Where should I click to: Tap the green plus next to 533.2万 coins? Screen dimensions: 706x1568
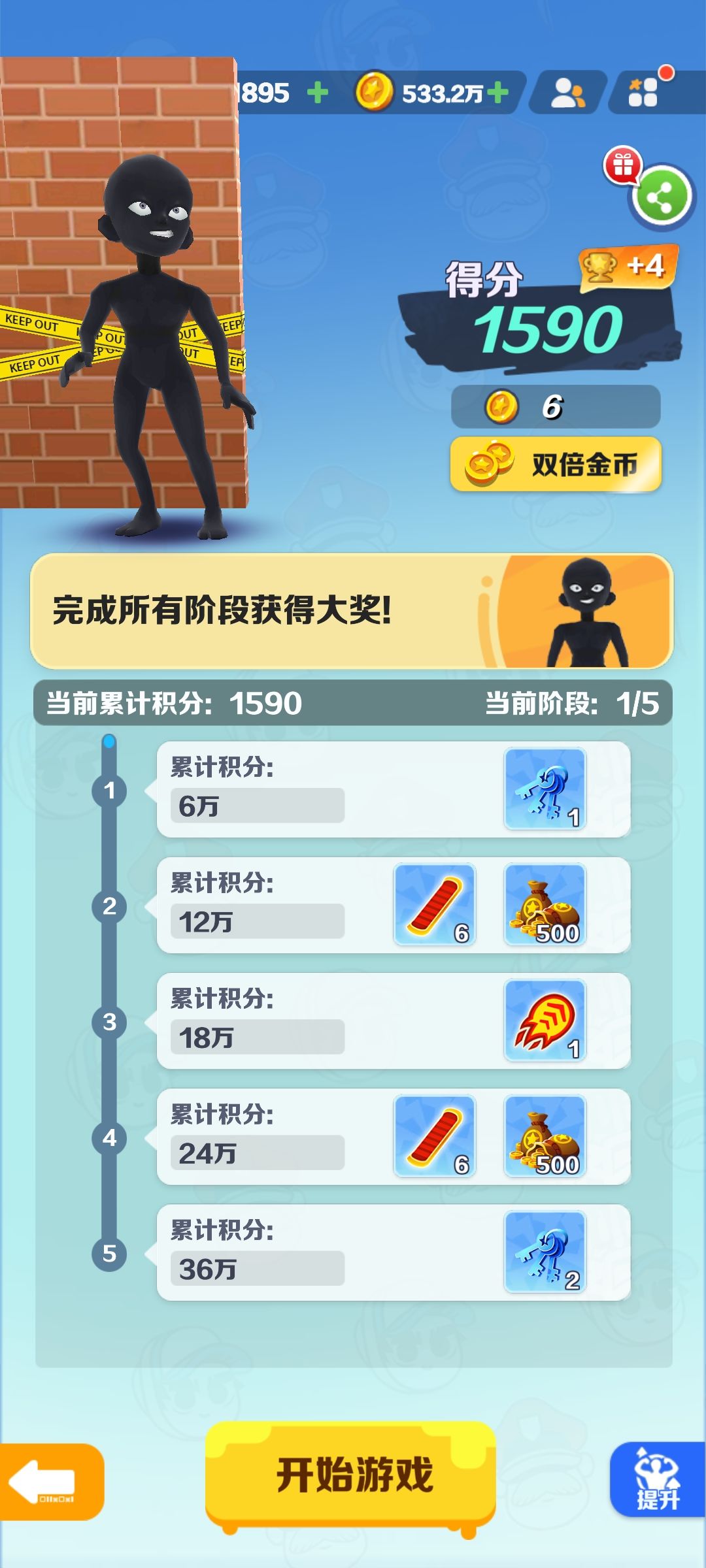click(498, 93)
